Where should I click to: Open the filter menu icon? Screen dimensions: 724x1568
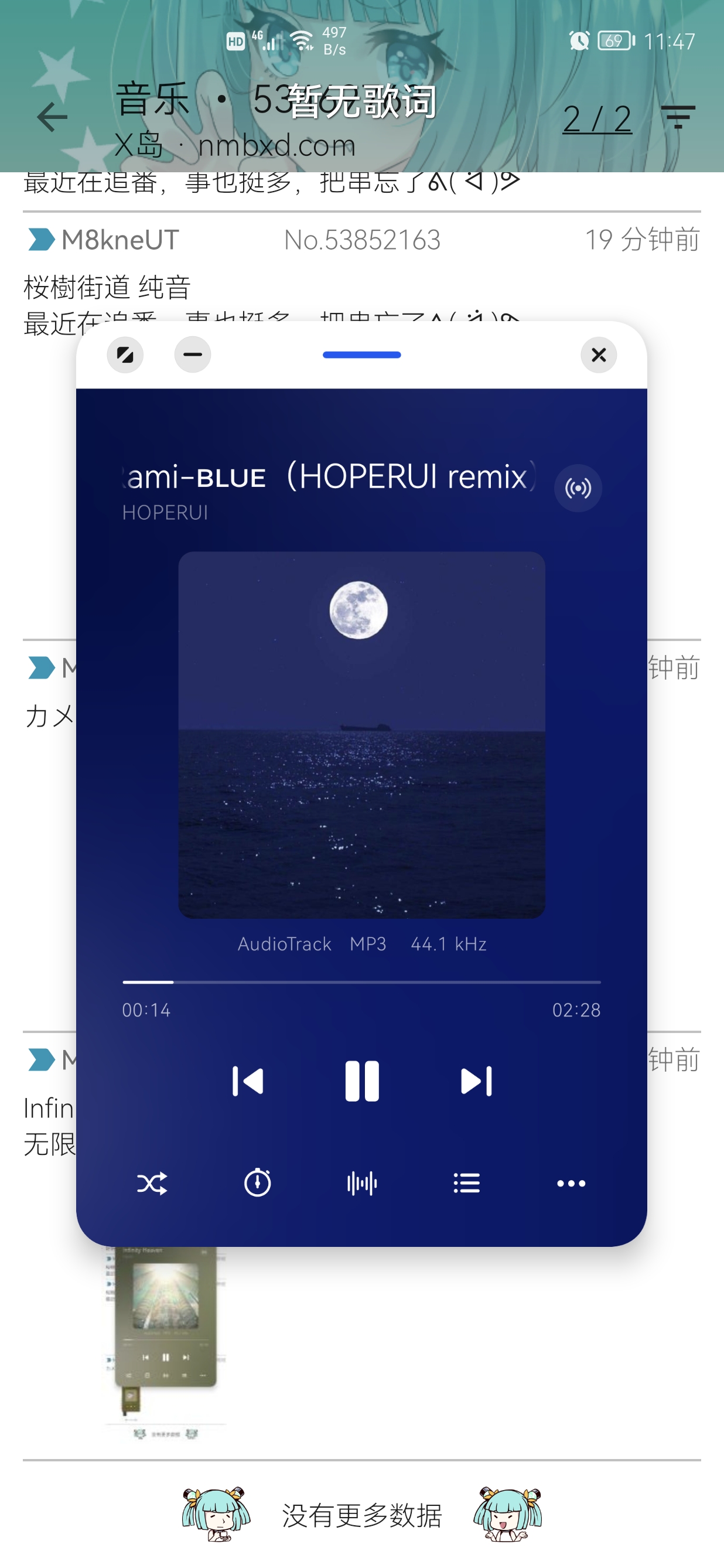(x=678, y=117)
